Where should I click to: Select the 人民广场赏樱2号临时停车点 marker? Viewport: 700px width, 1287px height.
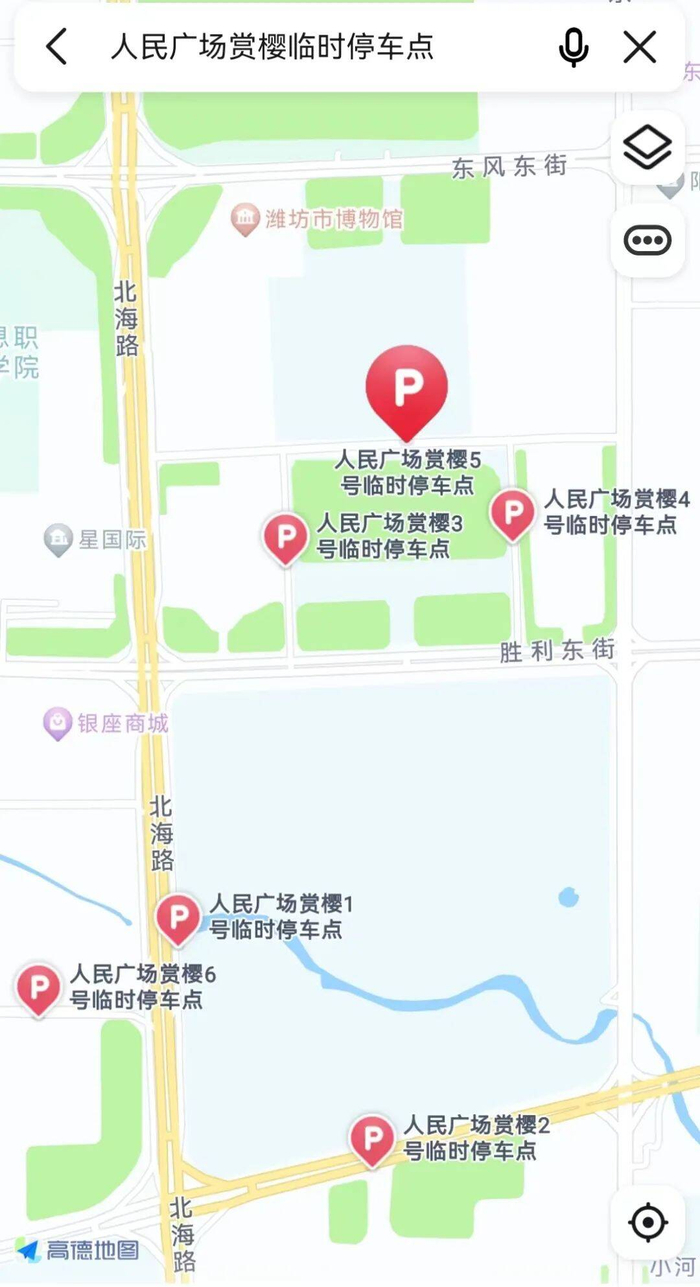(x=372, y=1138)
